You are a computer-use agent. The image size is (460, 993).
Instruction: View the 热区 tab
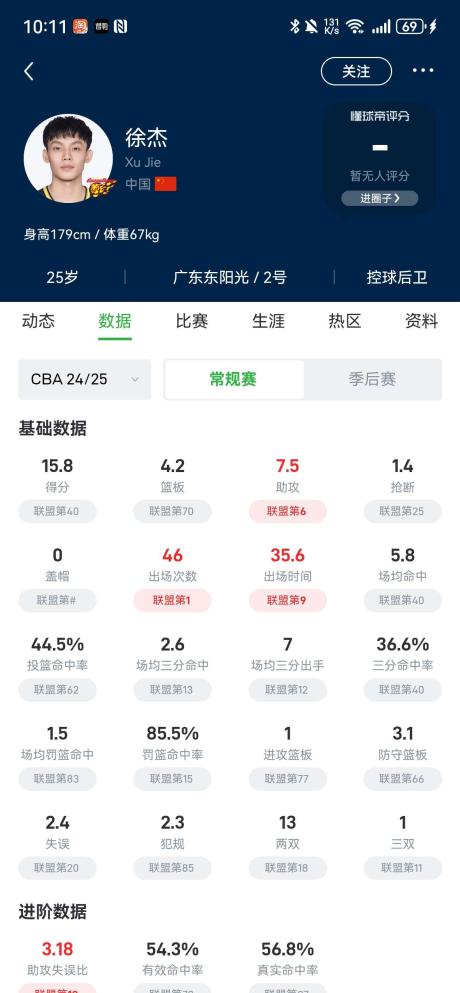(345, 321)
